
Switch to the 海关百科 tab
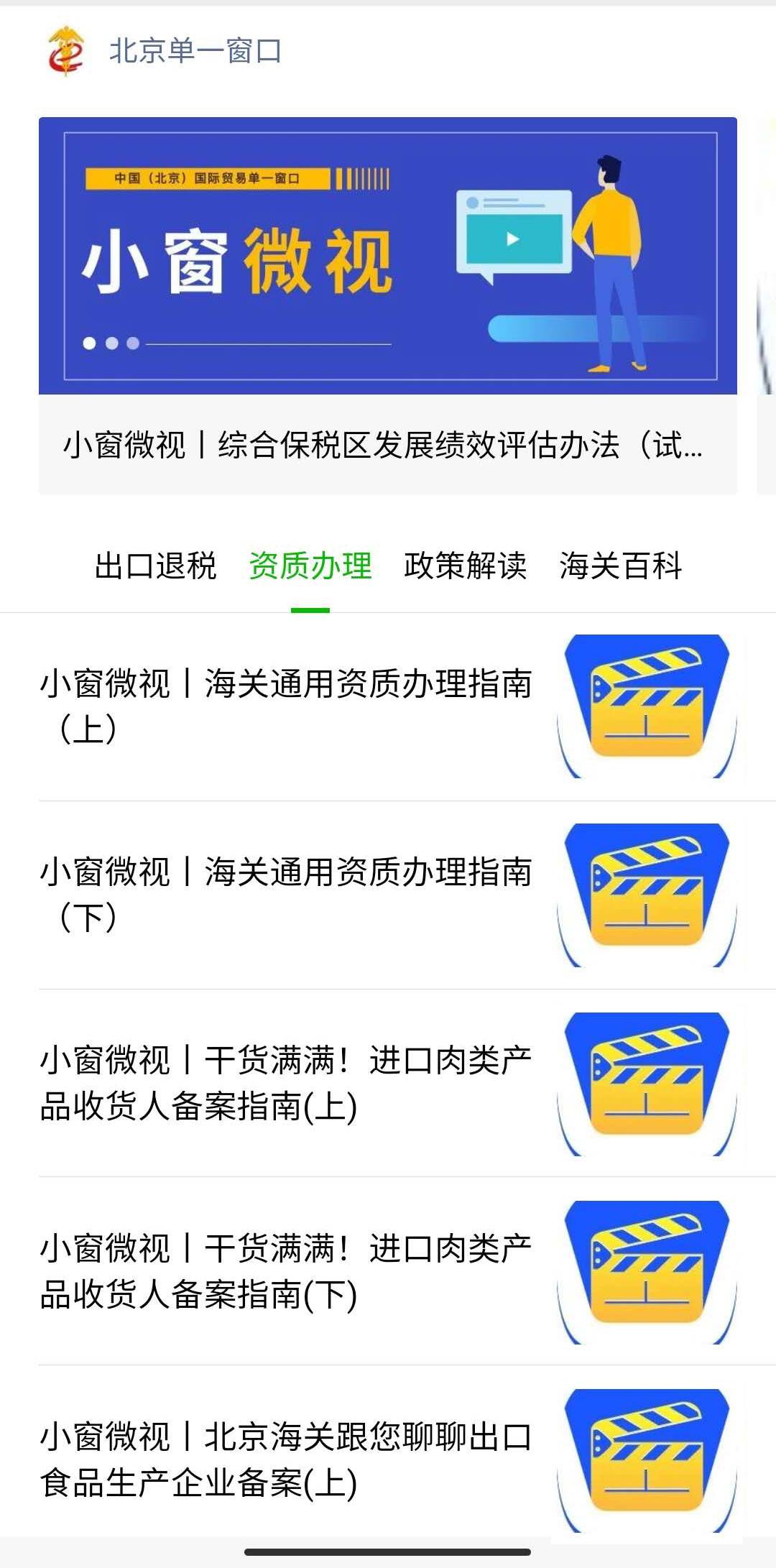coord(622,567)
